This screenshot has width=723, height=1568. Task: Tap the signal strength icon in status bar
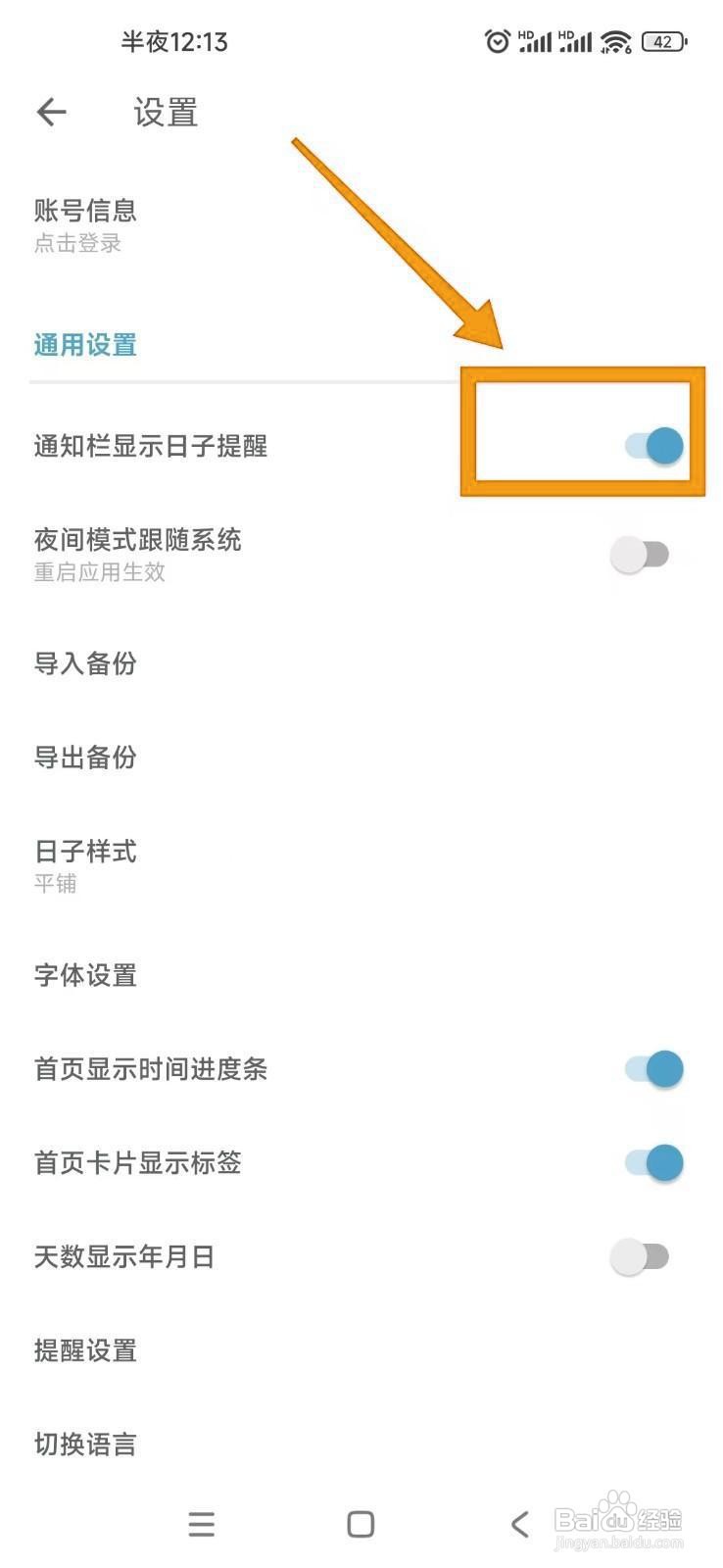[x=533, y=41]
